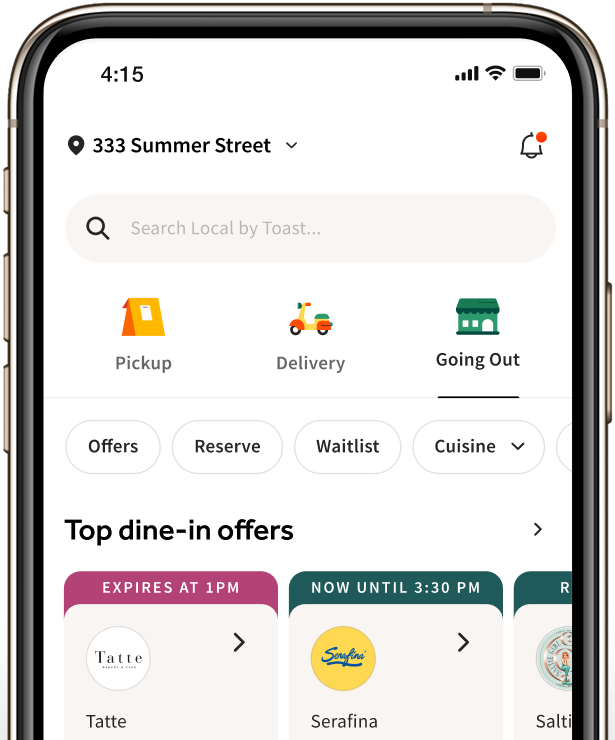Switch to the Pickup tab
Image resolution: width=615 pixels, height=740 pixels.
tap(143, 335)
